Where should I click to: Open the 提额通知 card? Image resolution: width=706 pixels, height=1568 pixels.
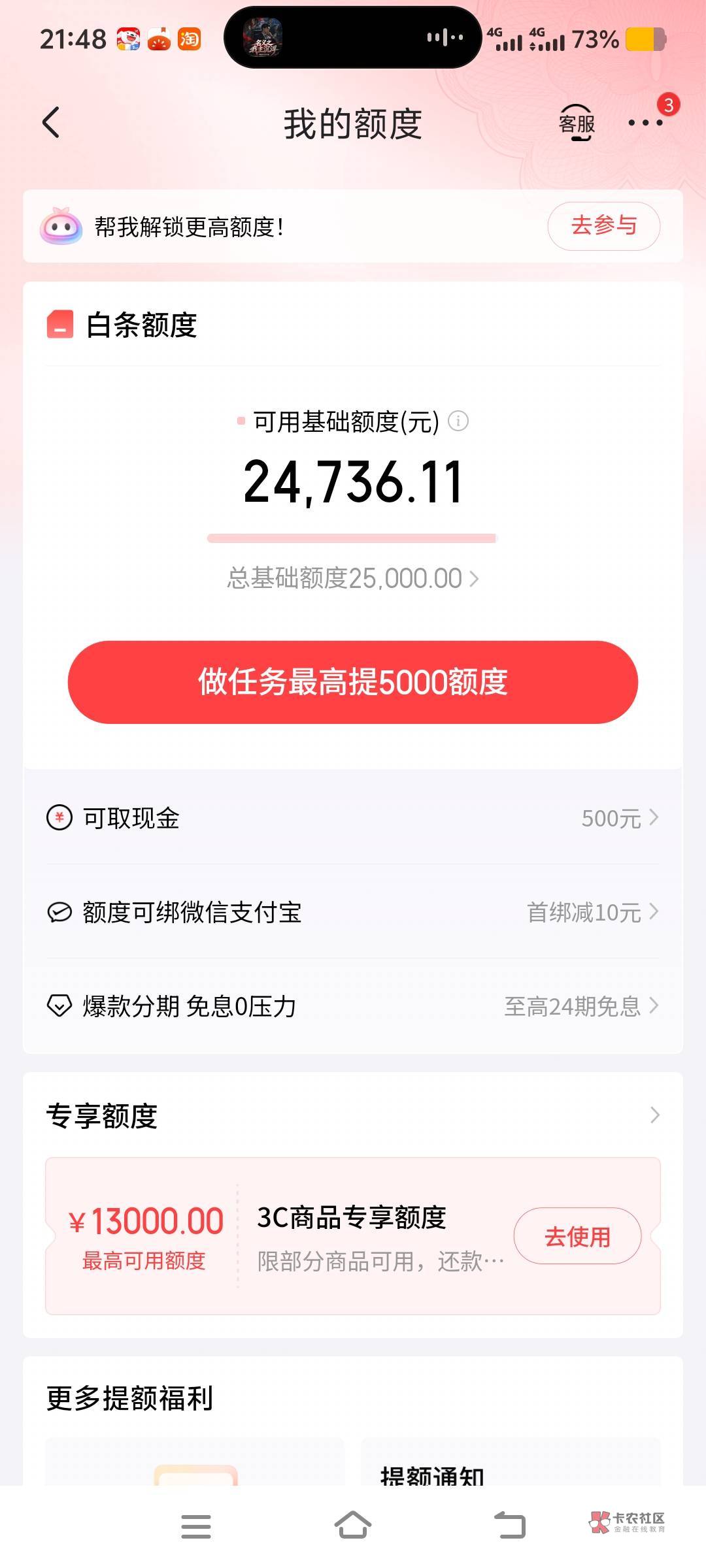(x=511, y=1462)
